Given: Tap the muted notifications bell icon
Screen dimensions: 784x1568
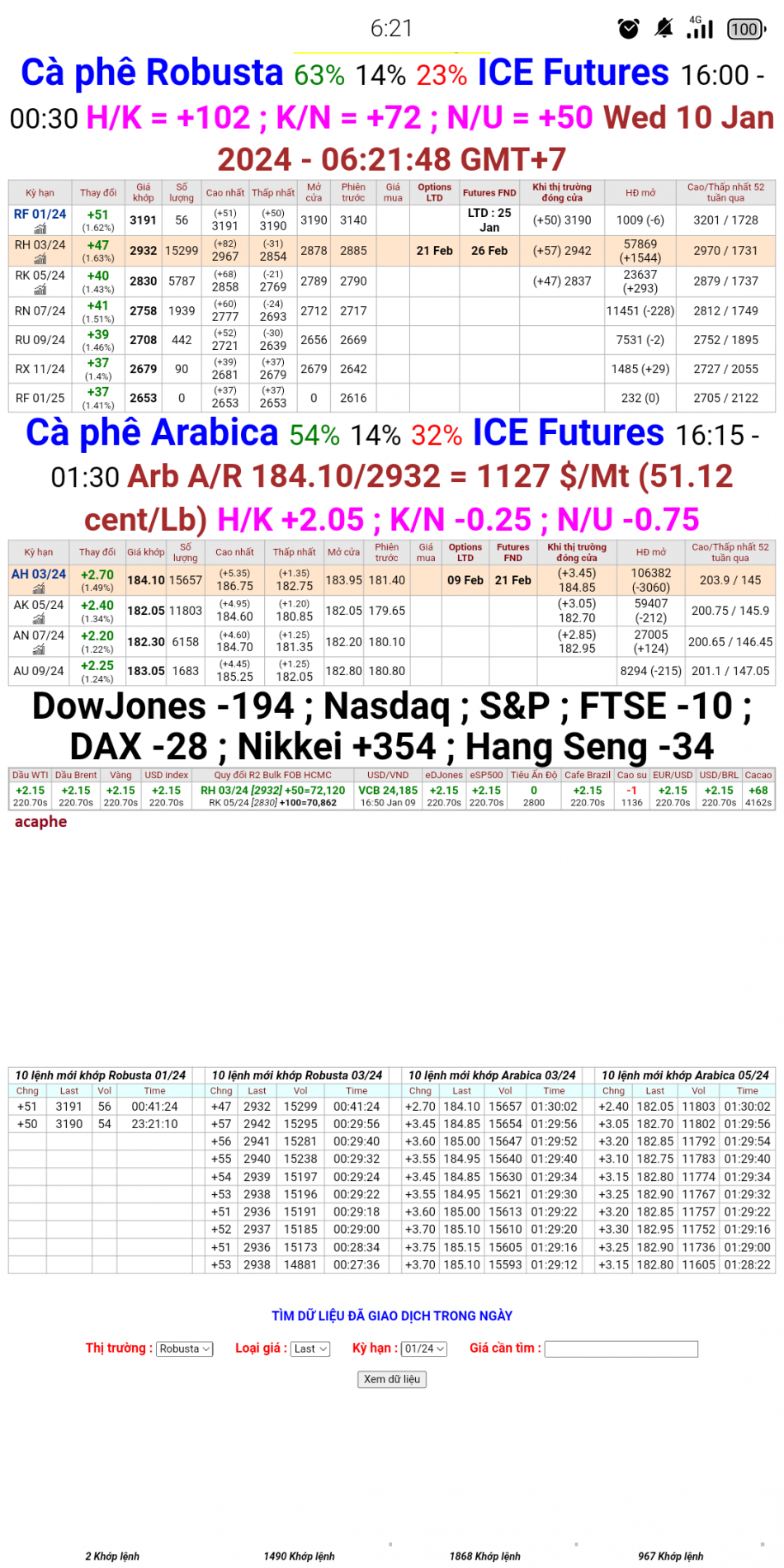Looking at the screenshot, I should click(663, 29).
